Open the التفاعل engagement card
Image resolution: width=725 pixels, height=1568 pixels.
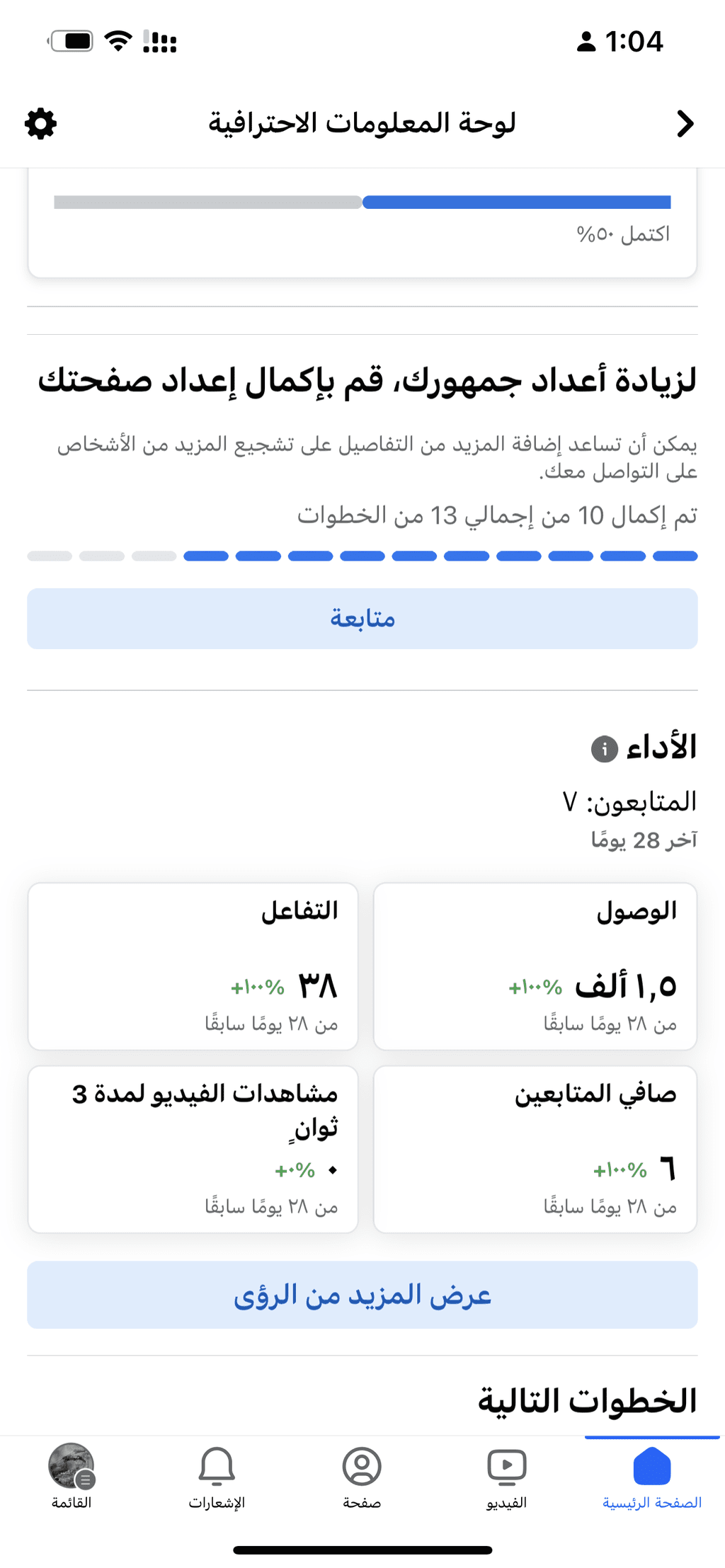tap(193, 966)
